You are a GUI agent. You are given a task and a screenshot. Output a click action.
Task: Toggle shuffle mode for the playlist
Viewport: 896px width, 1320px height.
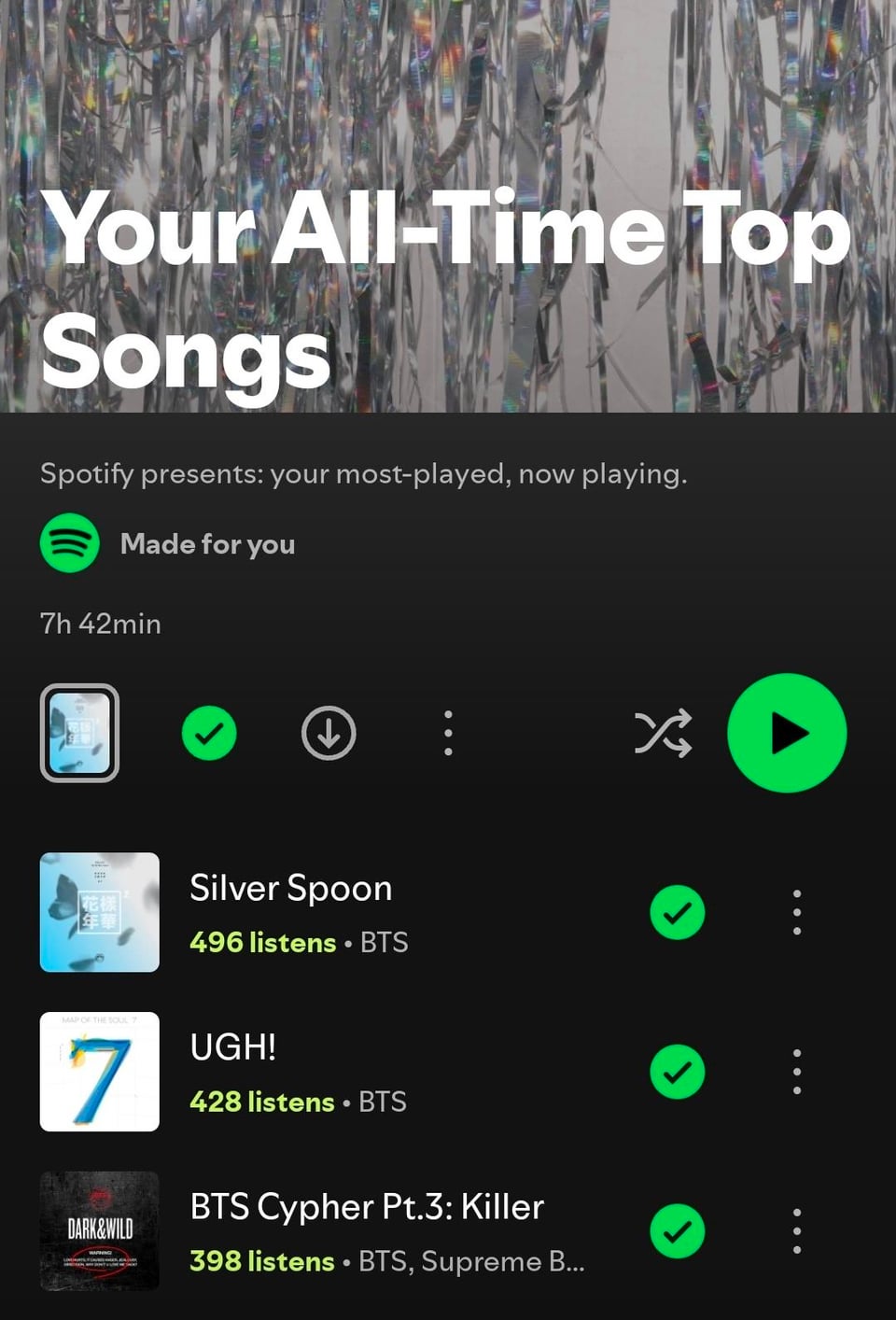tap(663, 733)
